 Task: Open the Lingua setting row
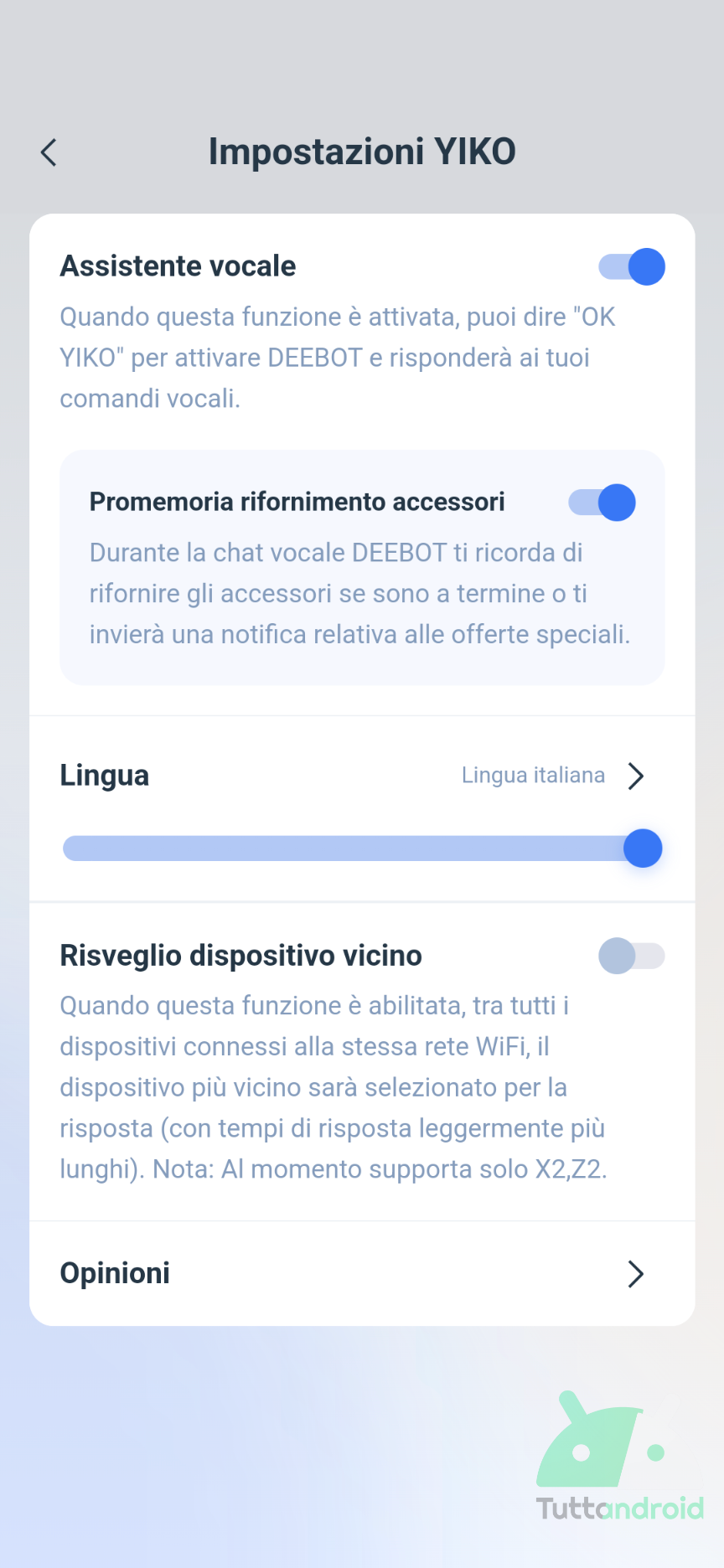(362, 776)
